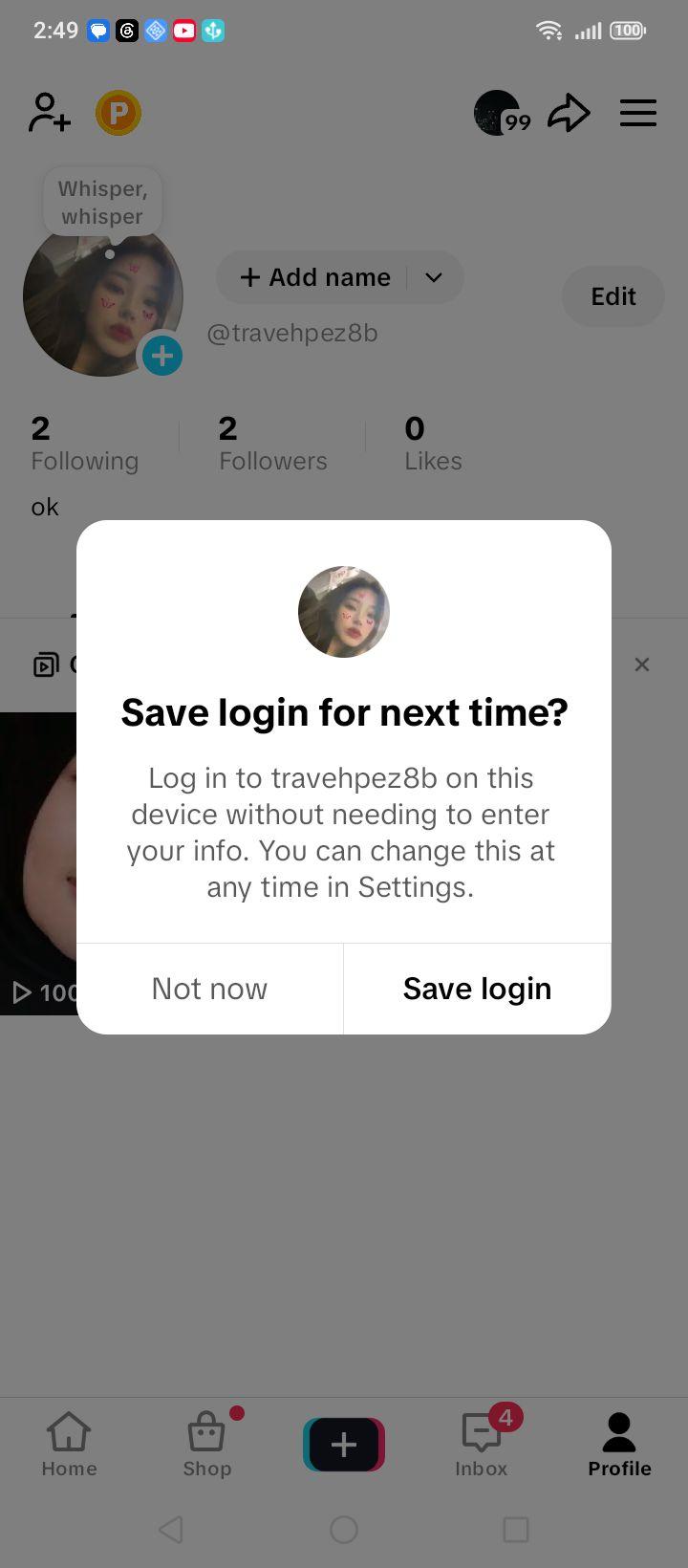
Task: Switch to the Home tab
Action: (x=69, y=1445)
